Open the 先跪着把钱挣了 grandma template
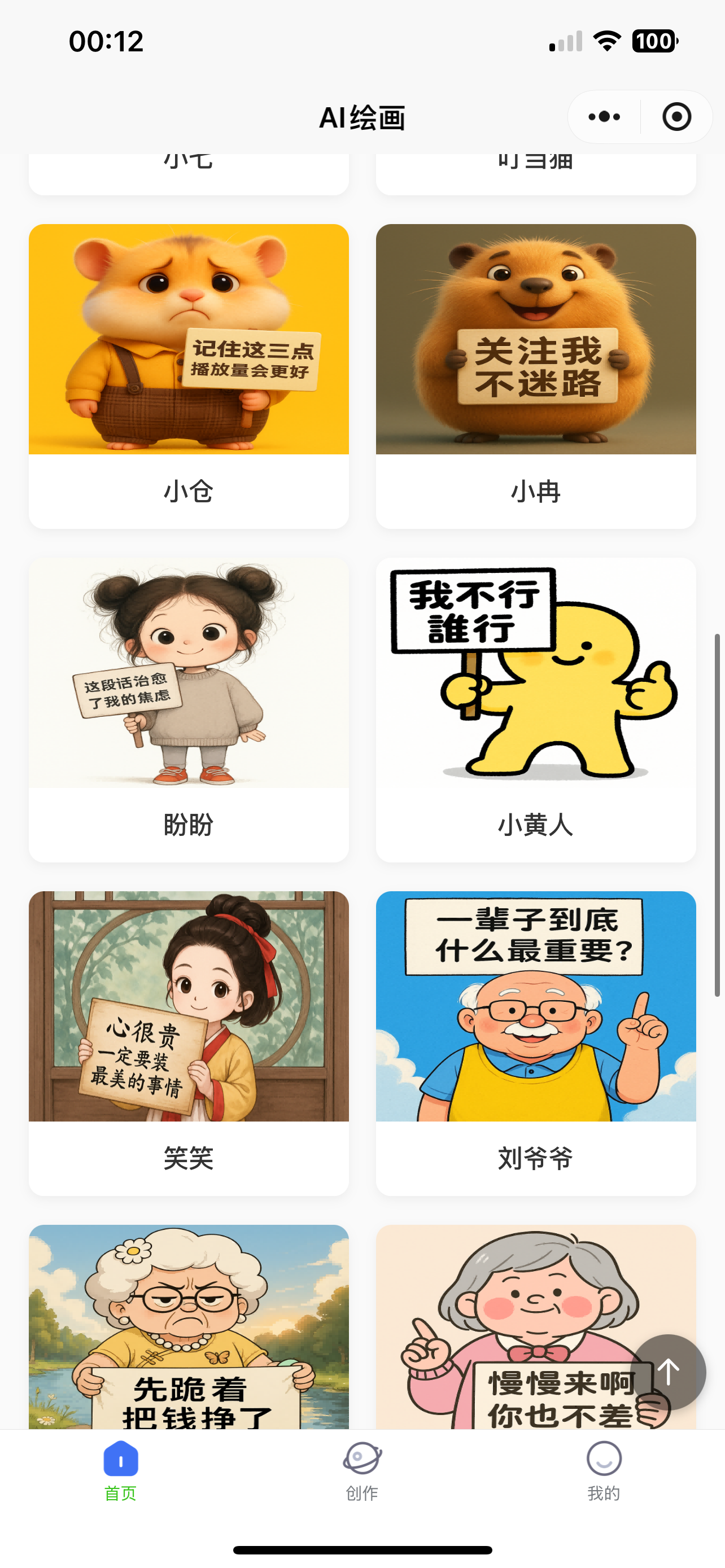 pos(189,1327)
